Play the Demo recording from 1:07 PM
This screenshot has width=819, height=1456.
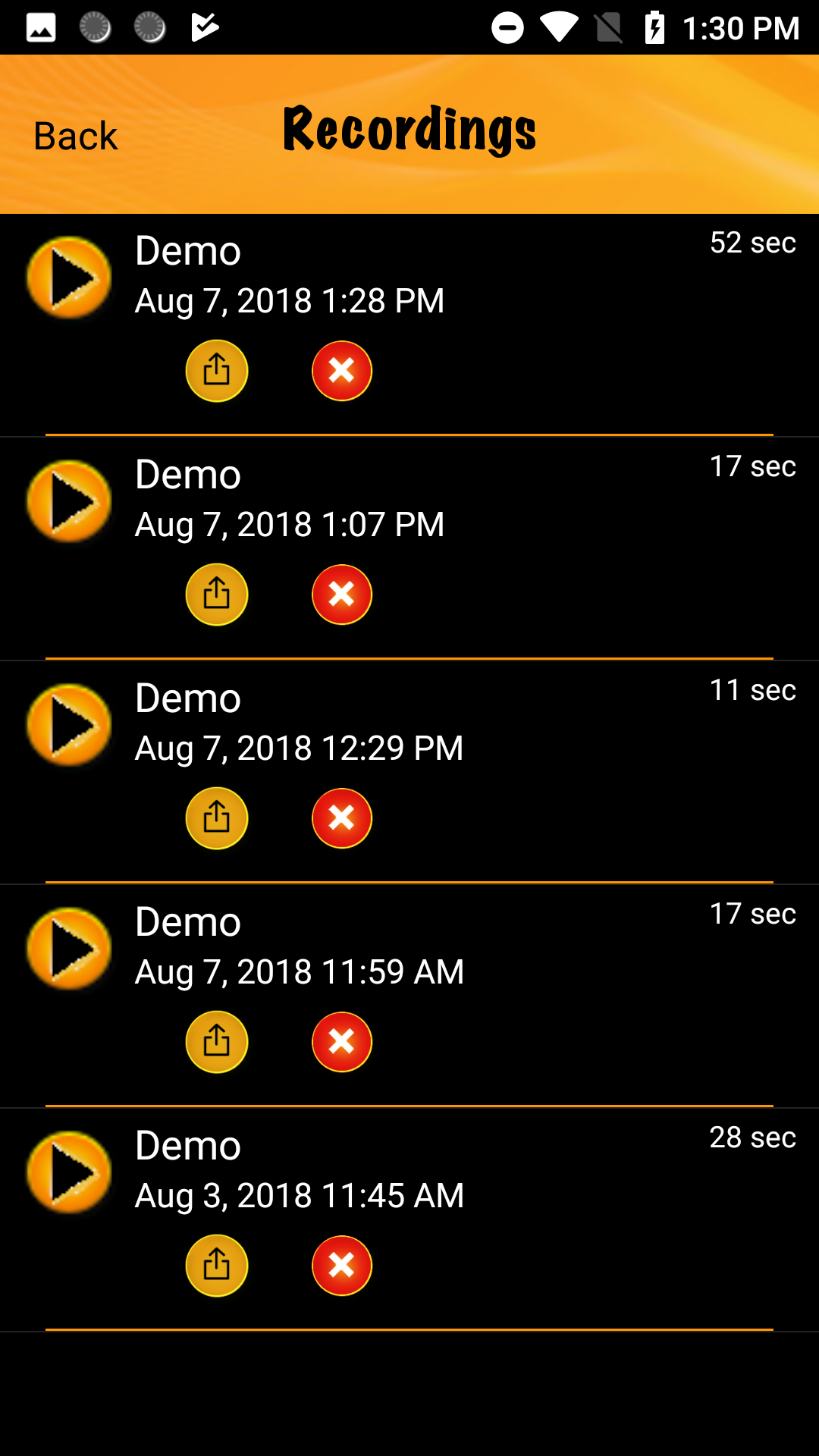tap(69, 501)
